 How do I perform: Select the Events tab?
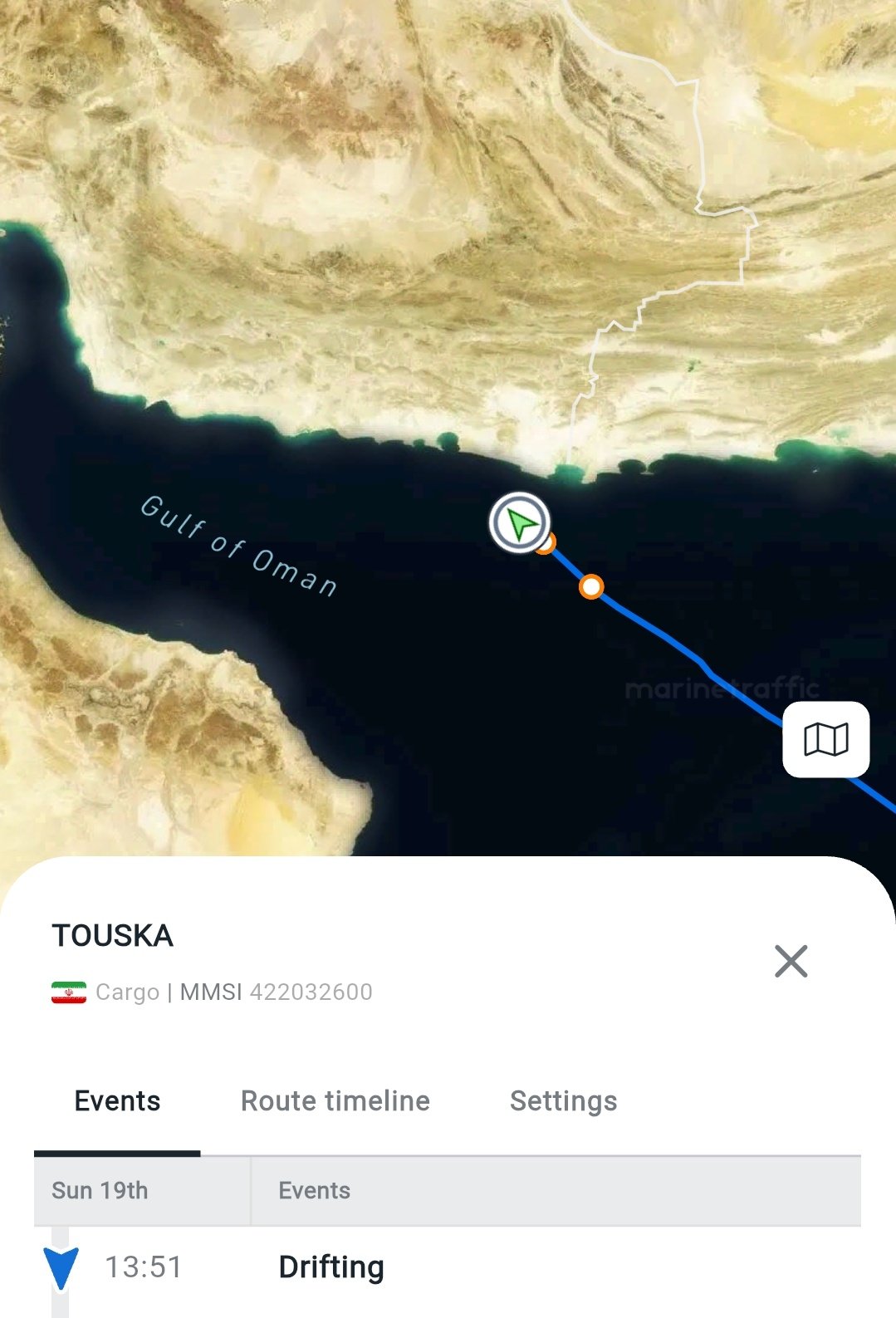click(x=117, y=1101)
